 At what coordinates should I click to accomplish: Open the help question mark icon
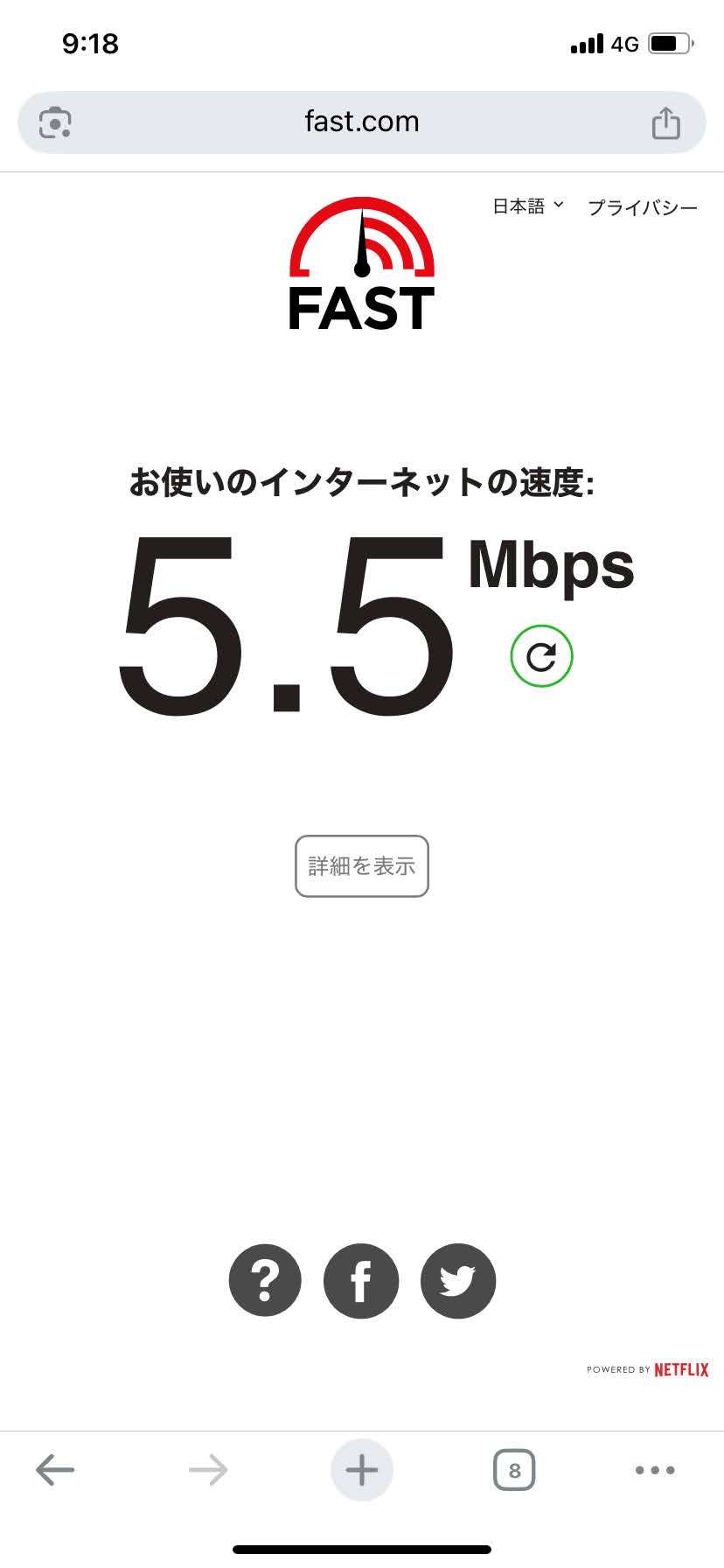pyautogui.click(x=265, y=1281)
